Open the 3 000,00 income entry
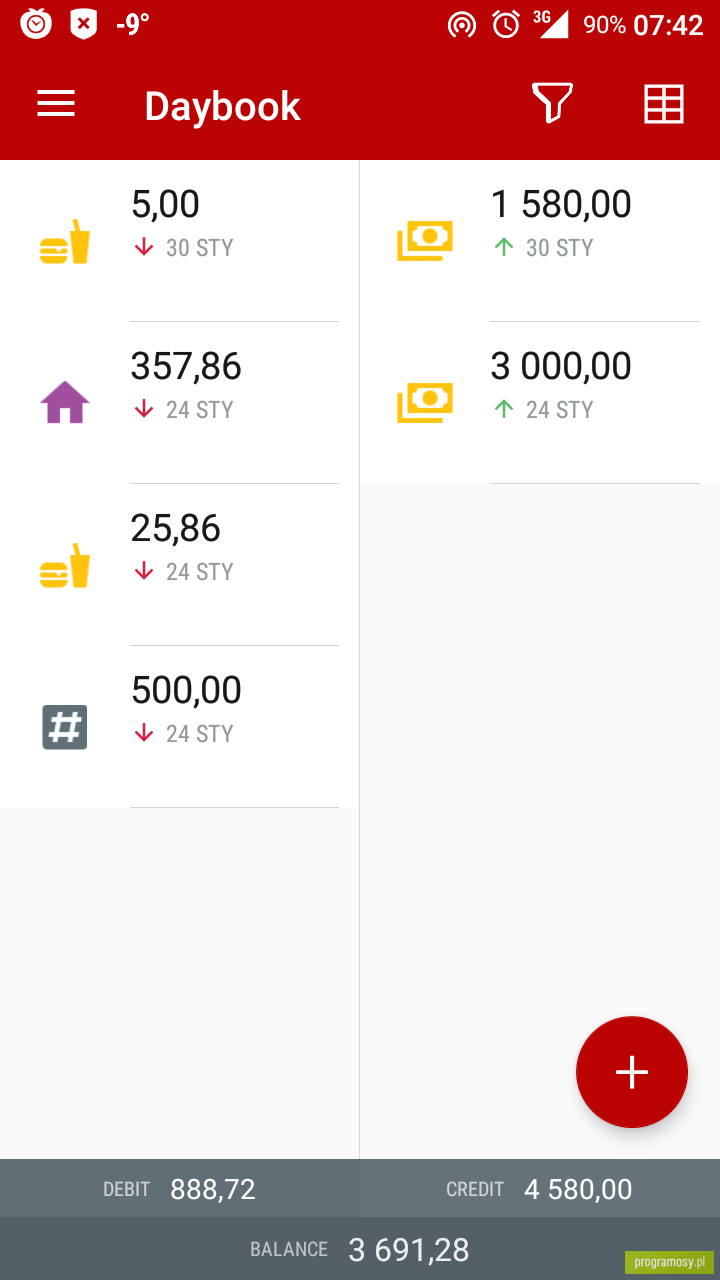 pos(540,403)
